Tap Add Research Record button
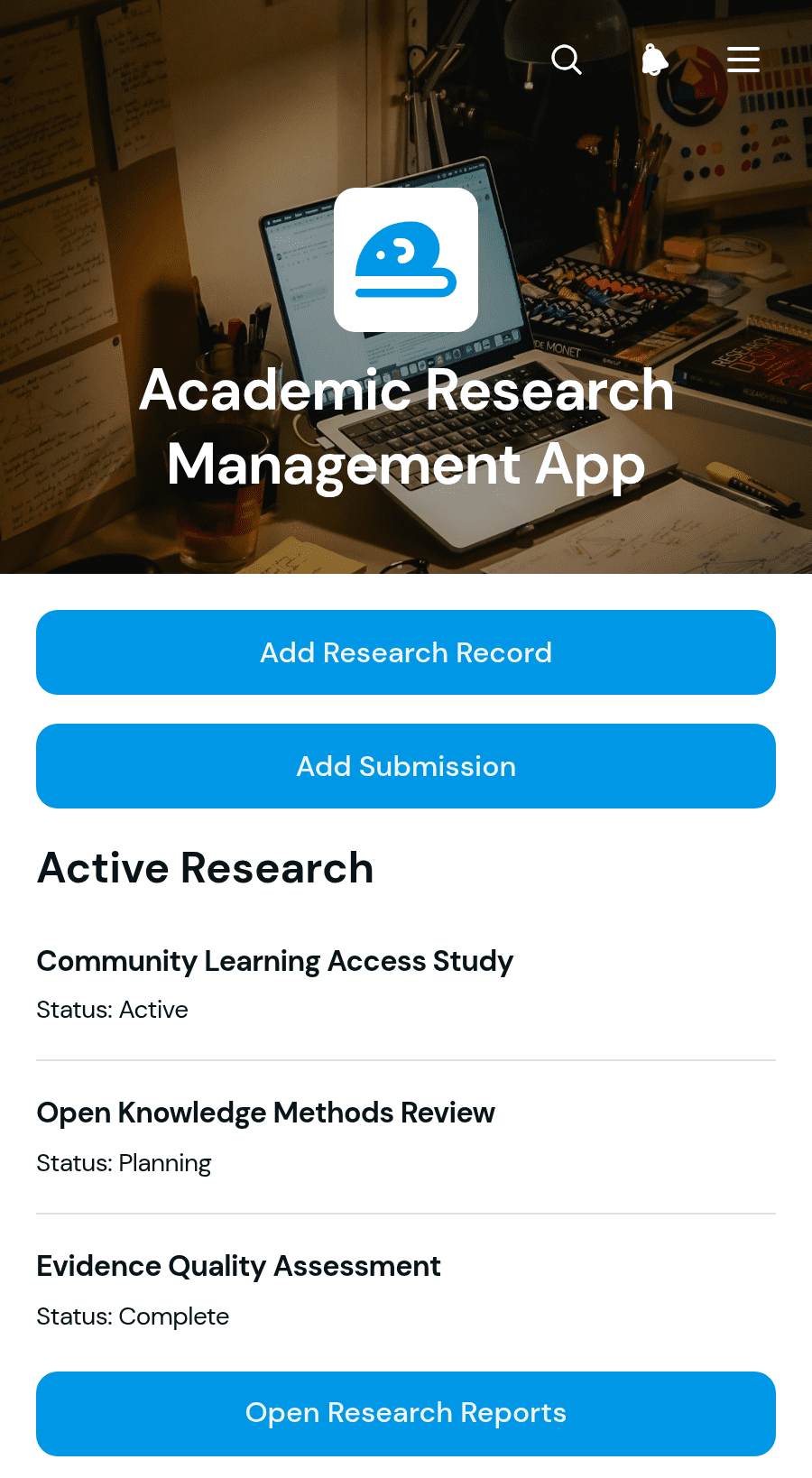The image size is (812, 1478). point(406,652)
